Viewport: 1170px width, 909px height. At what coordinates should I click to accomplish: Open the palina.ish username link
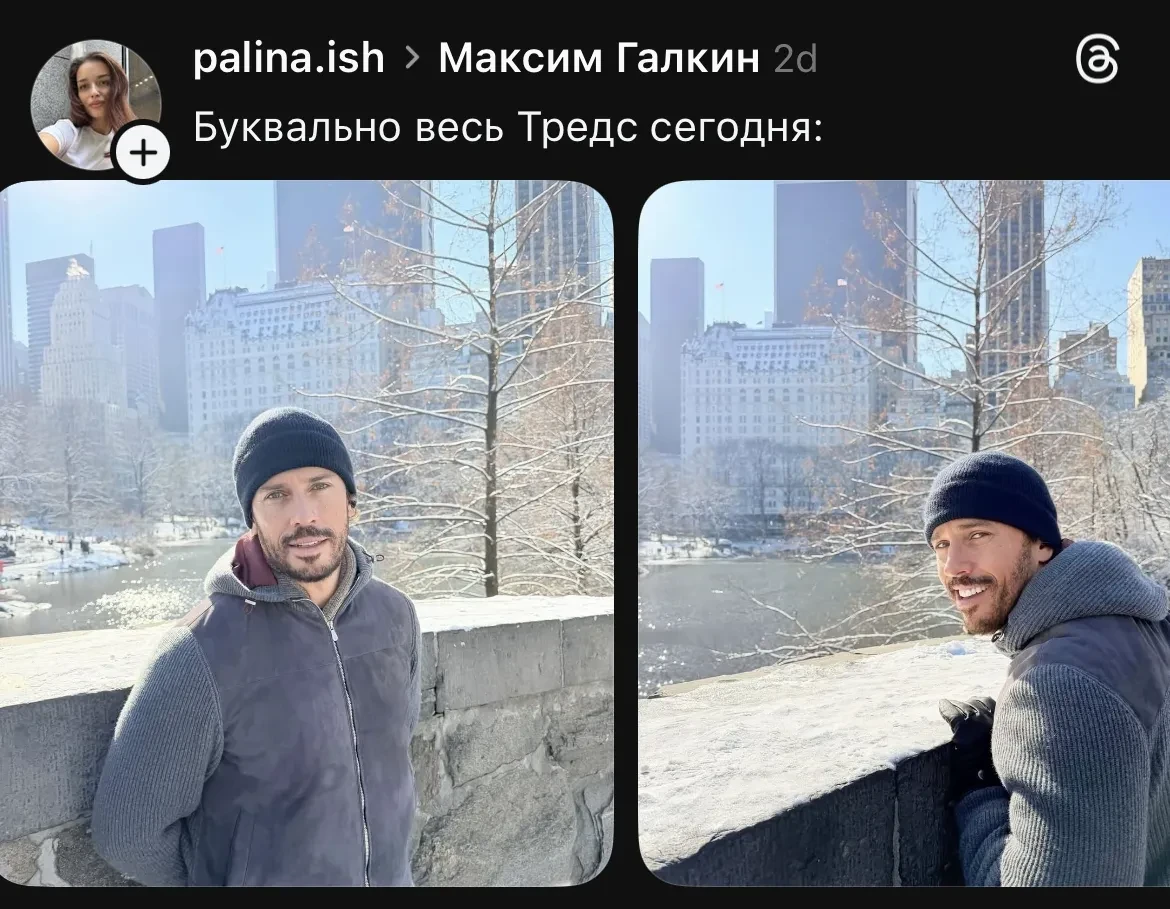point(288,59)
